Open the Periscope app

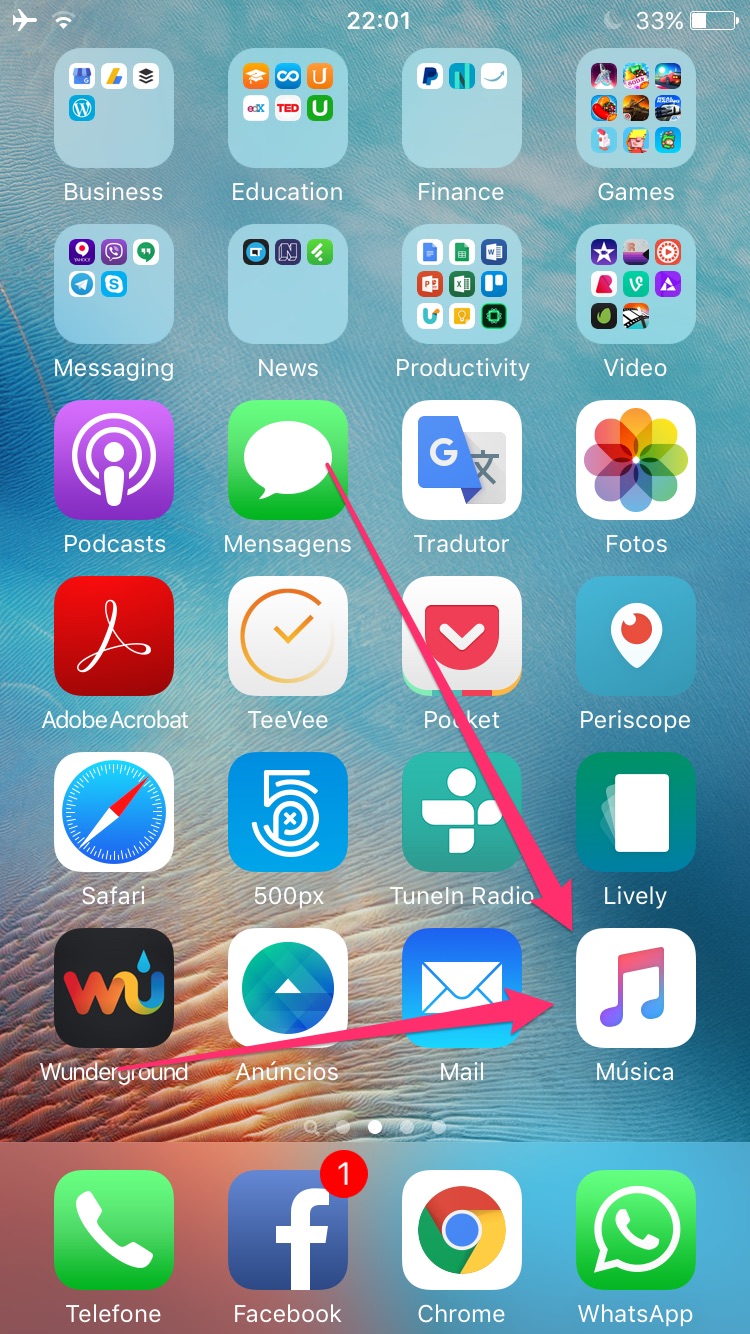635,636
